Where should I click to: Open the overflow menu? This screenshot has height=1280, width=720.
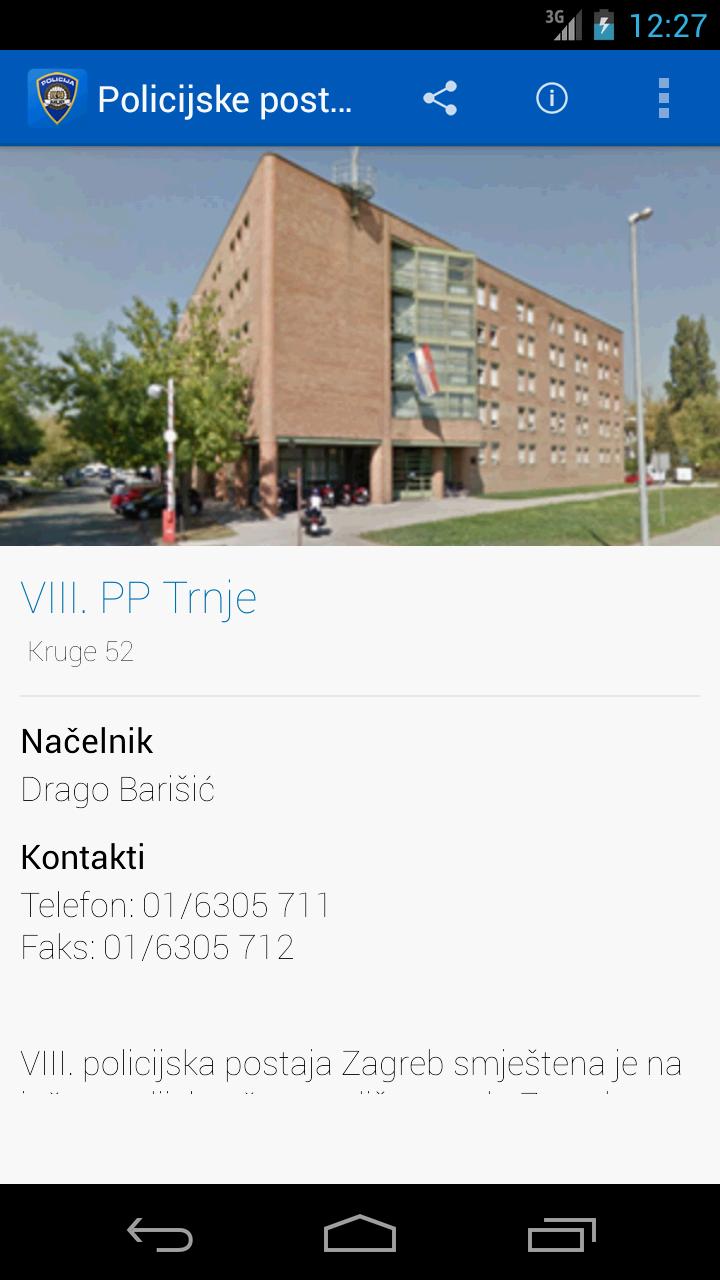click(663, 97)
